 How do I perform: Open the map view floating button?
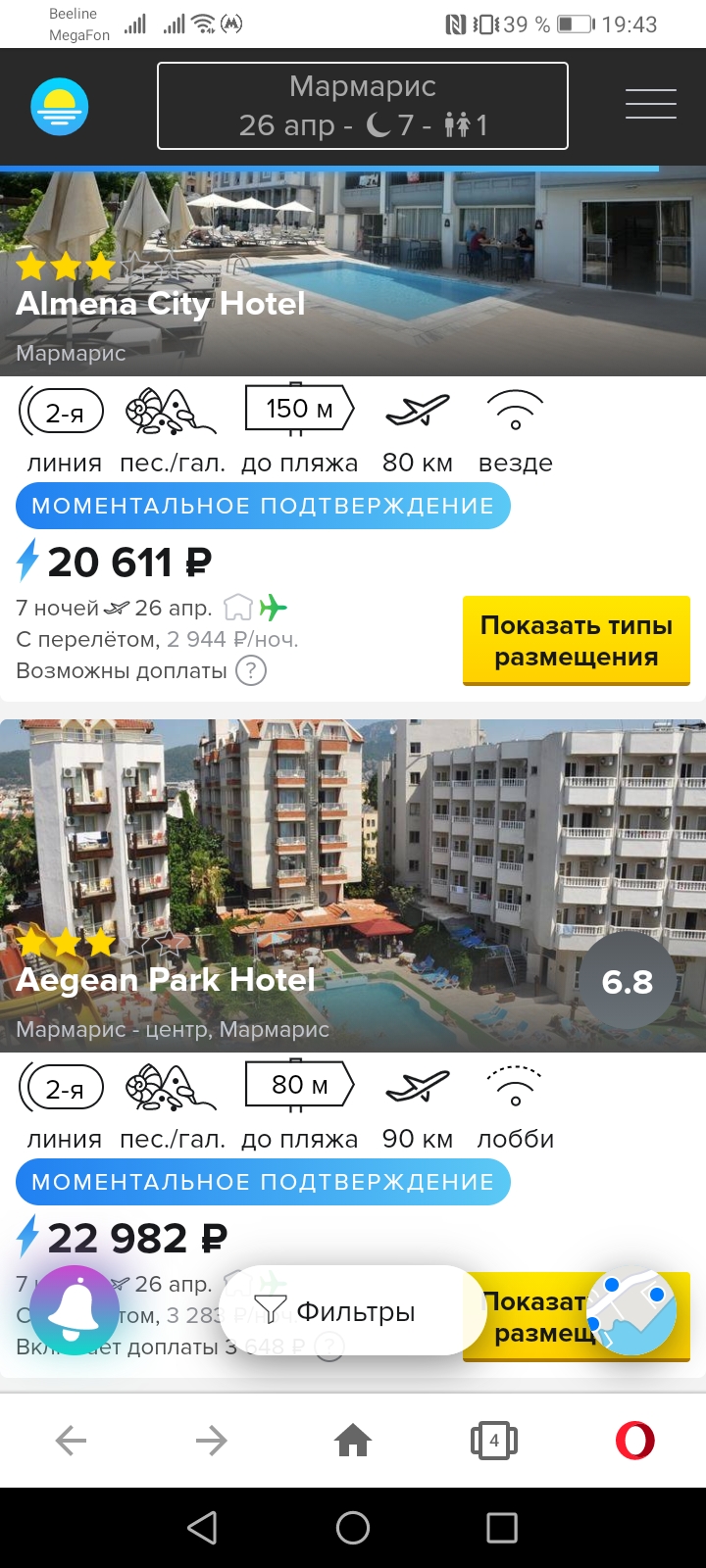point(631,1312)
